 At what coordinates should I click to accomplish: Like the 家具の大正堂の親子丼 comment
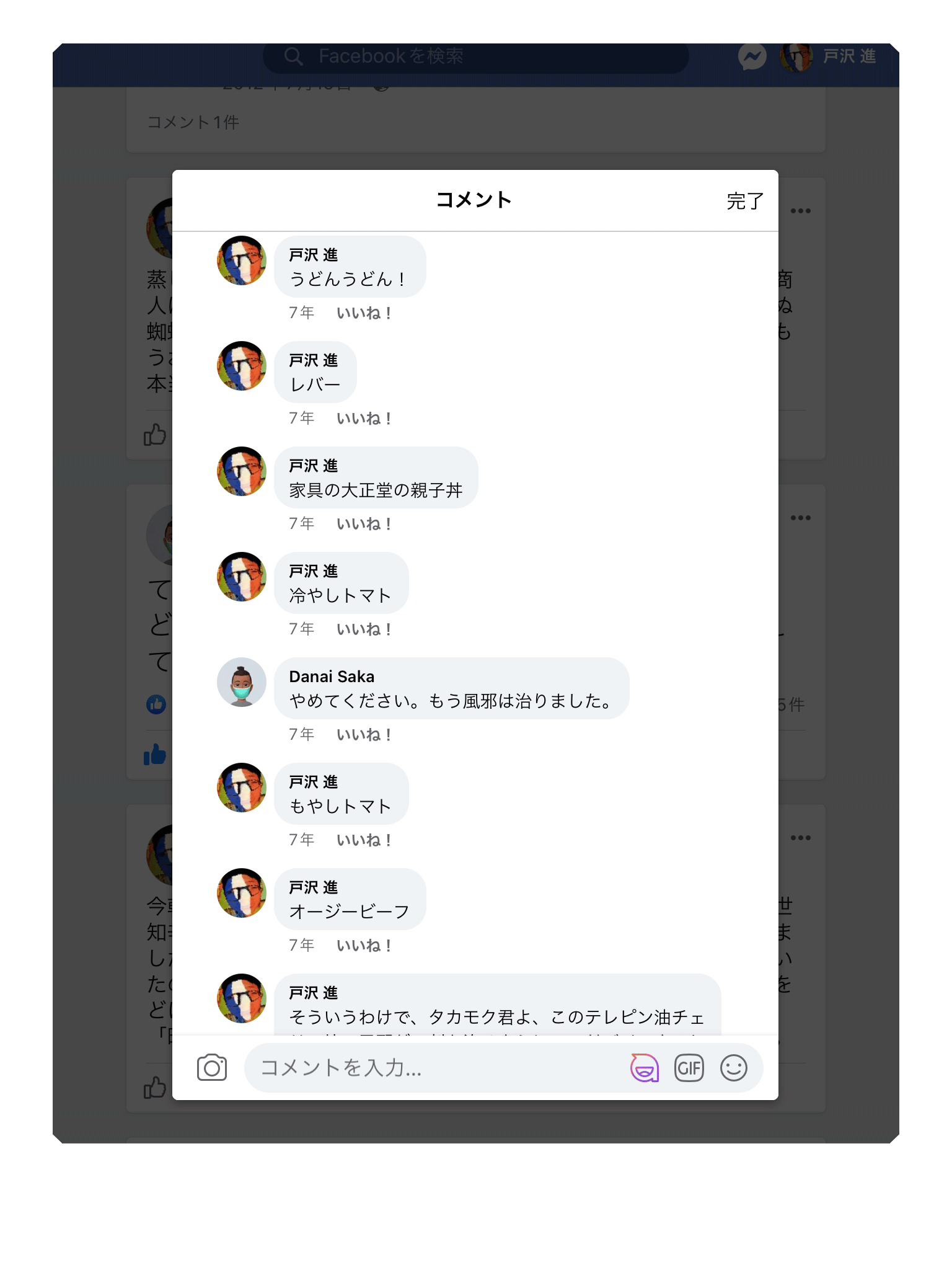point(364,524)
